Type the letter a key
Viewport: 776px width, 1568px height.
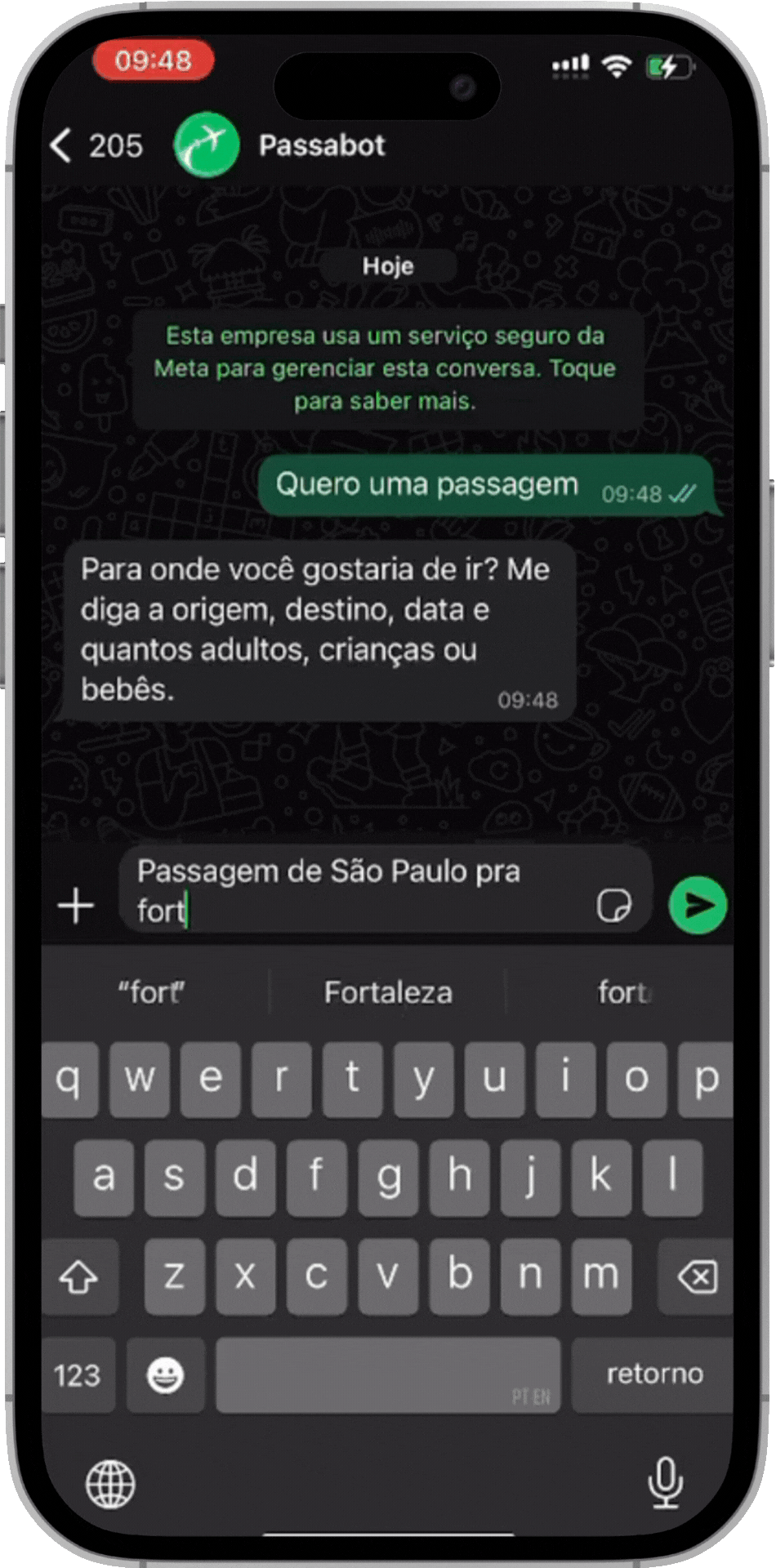point(104,1177)
